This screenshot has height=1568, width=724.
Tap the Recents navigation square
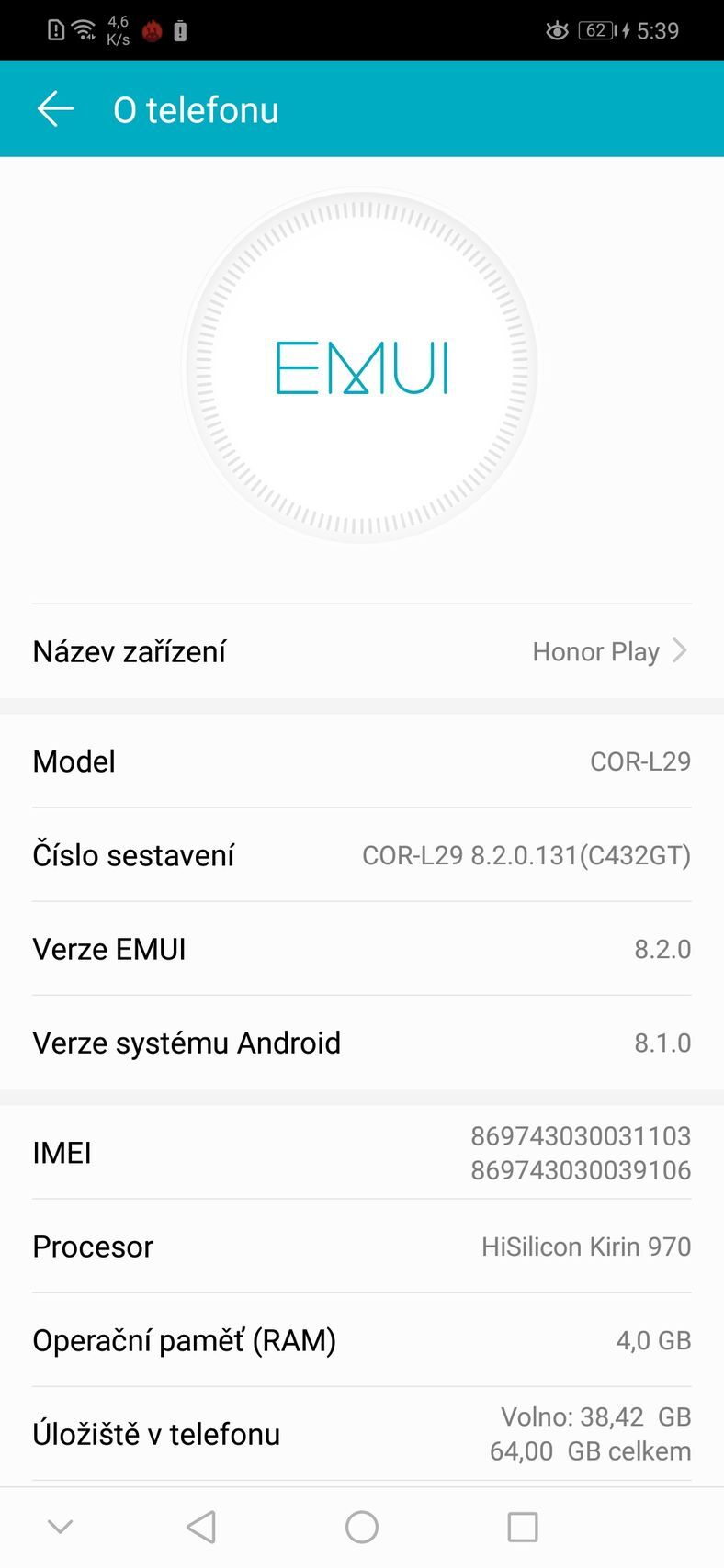click(x=521, y=1525)
